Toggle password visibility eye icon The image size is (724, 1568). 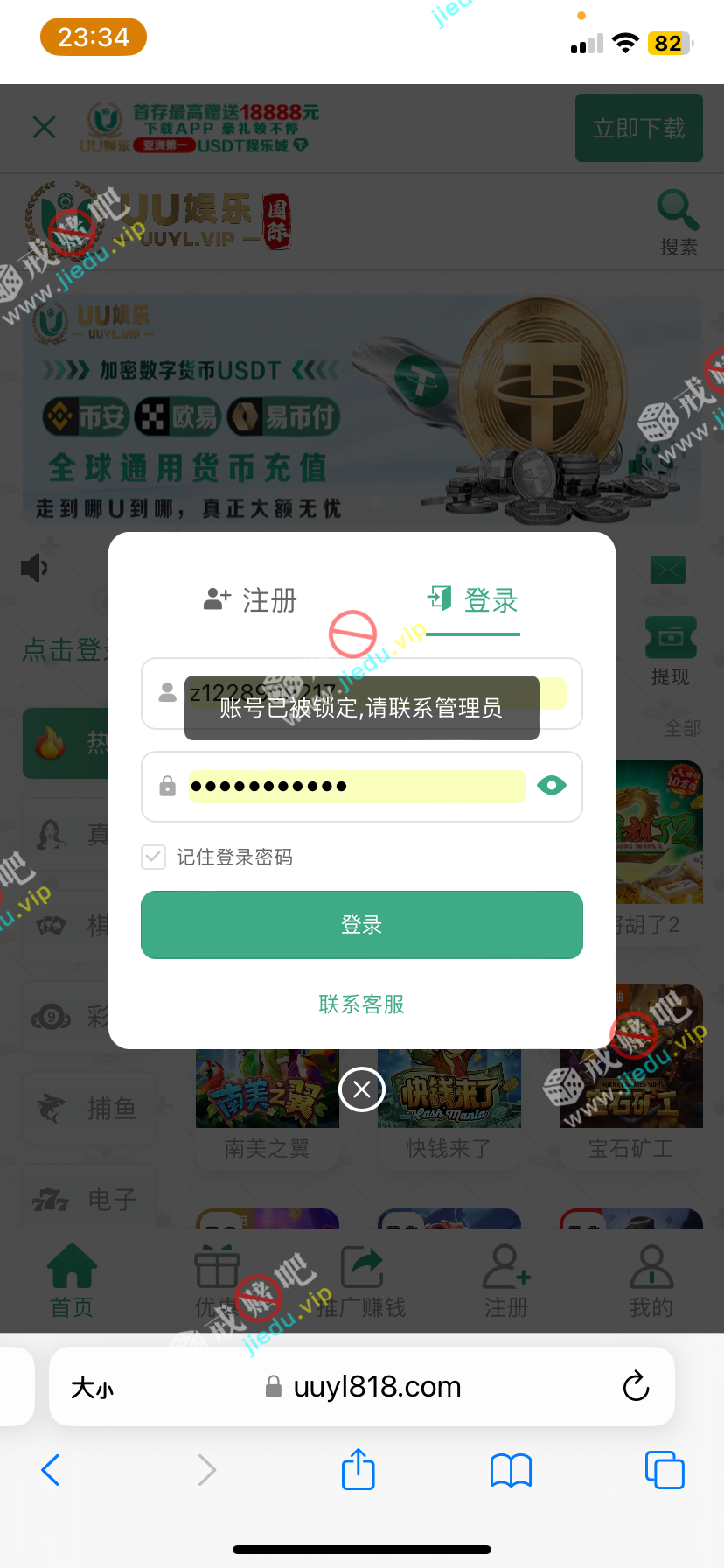pos(551,786)
